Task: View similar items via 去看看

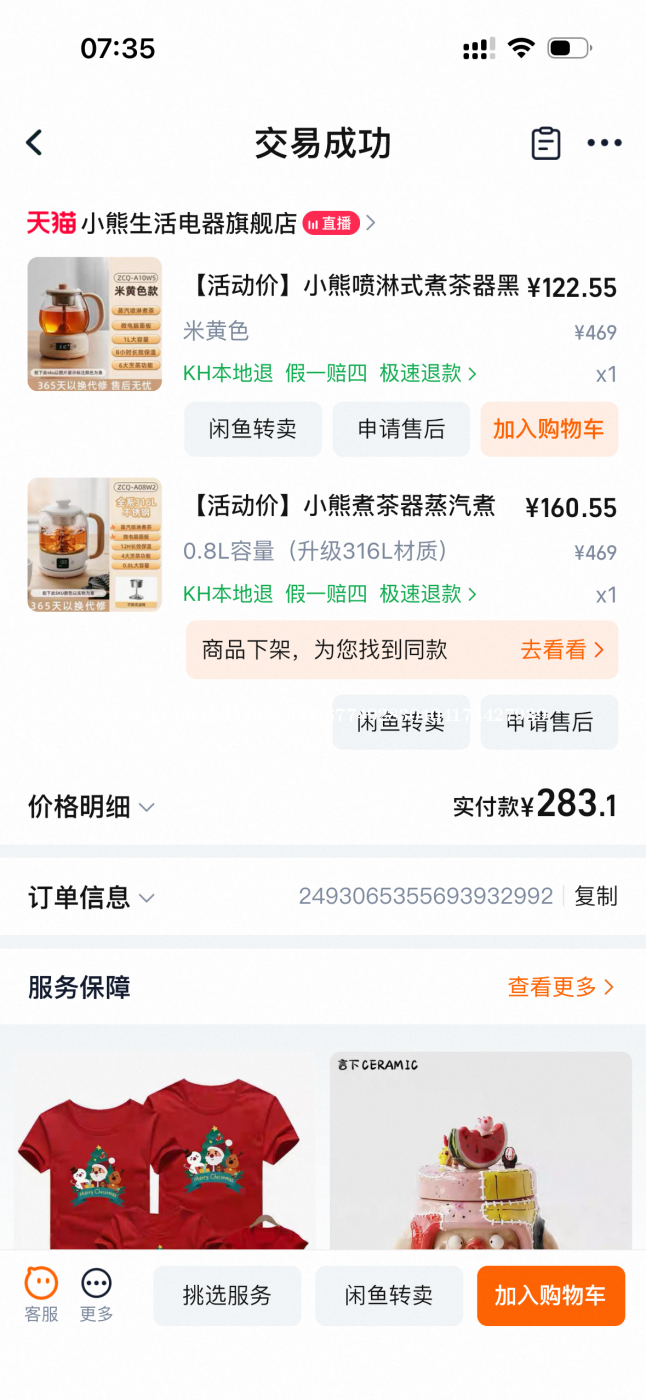Action: coord(562,650)
